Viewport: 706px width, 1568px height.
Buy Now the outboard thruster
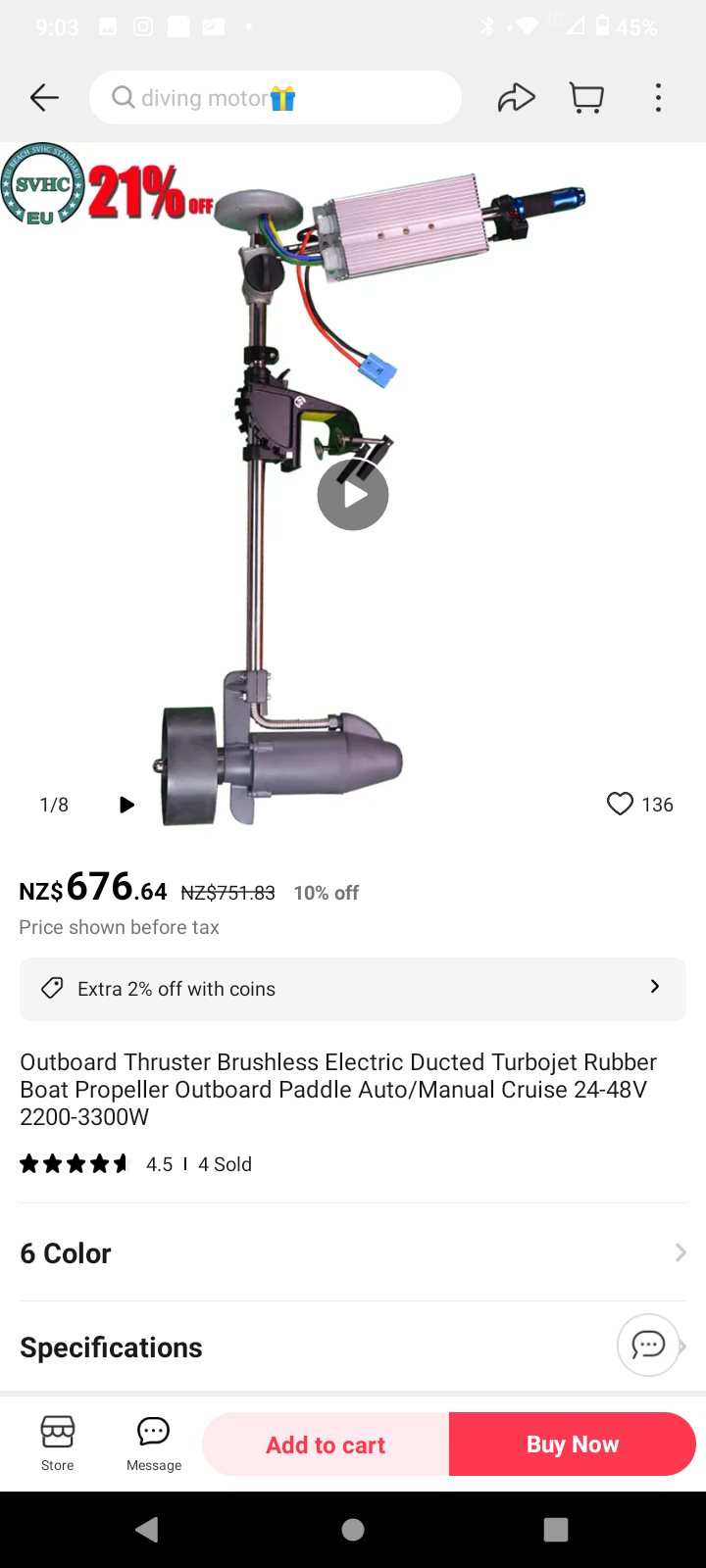pyautogui.click(x=573, y=1445)
